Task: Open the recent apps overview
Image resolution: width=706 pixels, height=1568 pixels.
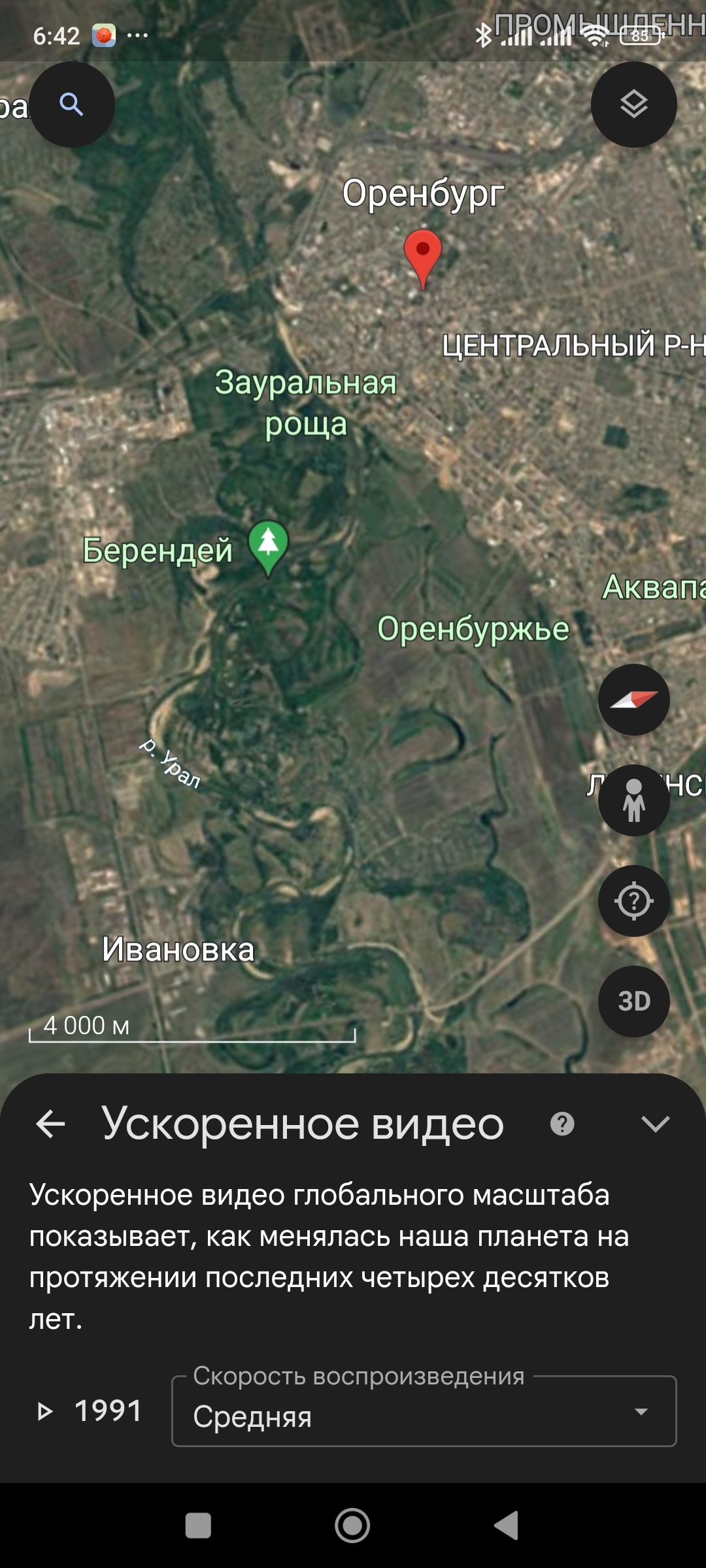Action: tap(198, 1526)
